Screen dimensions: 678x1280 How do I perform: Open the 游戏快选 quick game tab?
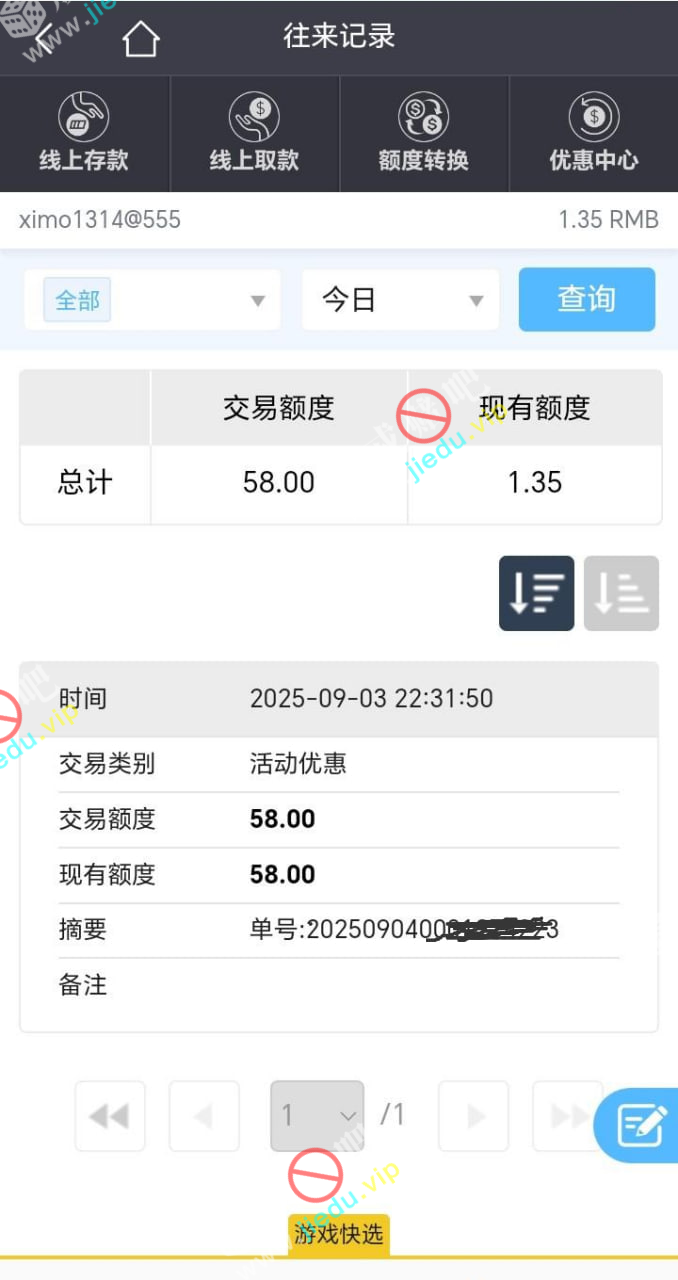[x=339, y=1234]
